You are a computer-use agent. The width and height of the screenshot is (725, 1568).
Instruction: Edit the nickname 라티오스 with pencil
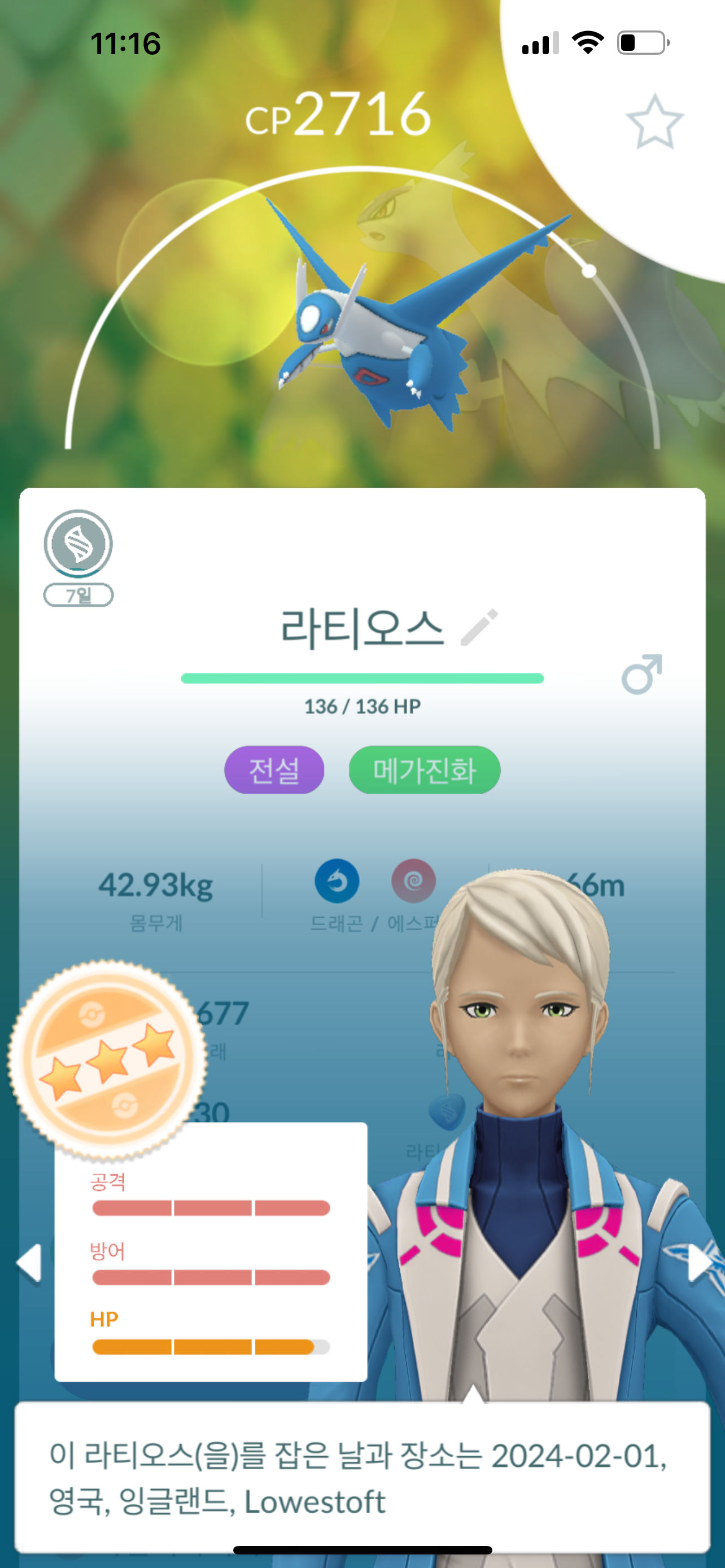tap(480, 627)
